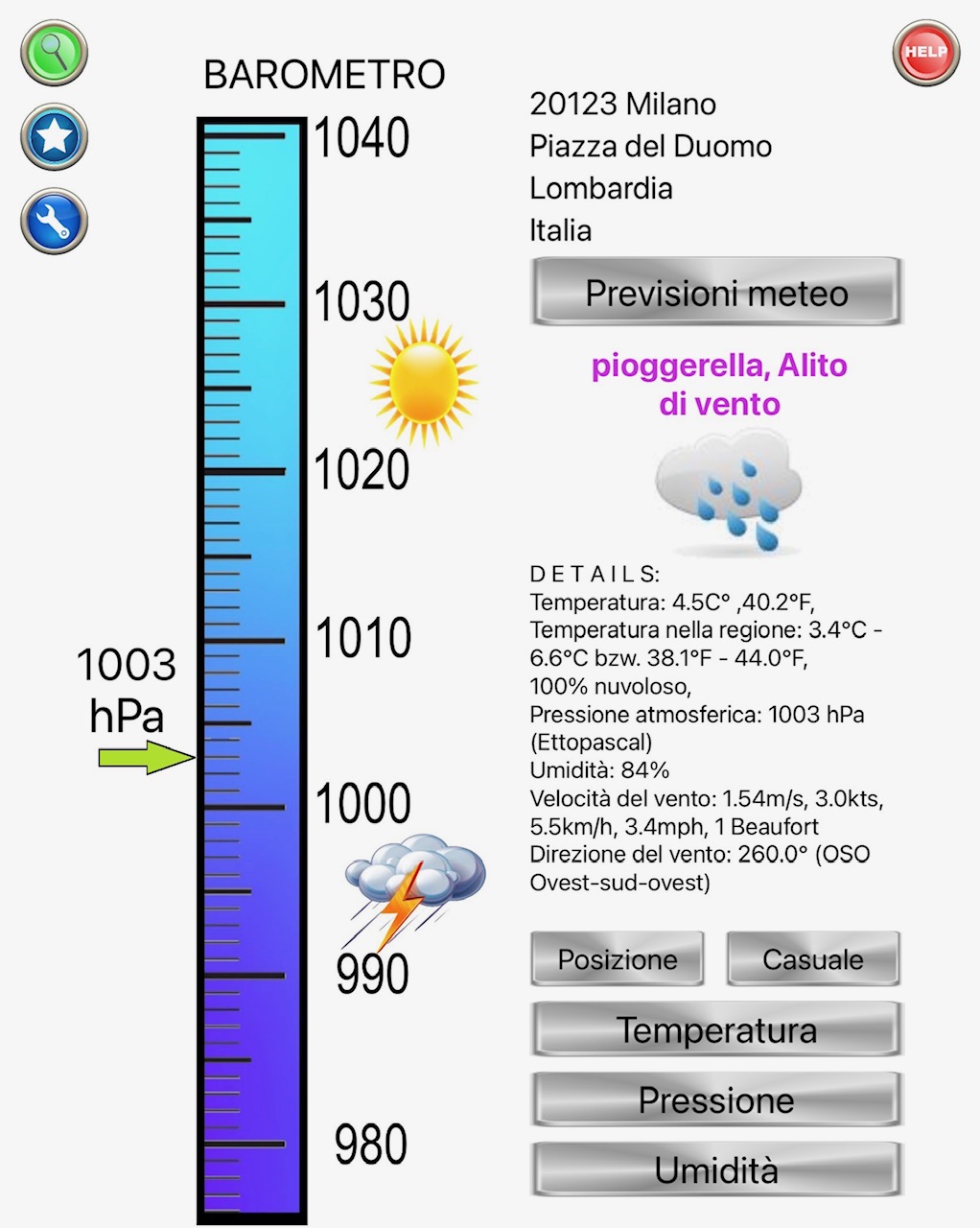The image size is (980, 1228).
Task: Select the Umidità button
Action: point(717,1169)
